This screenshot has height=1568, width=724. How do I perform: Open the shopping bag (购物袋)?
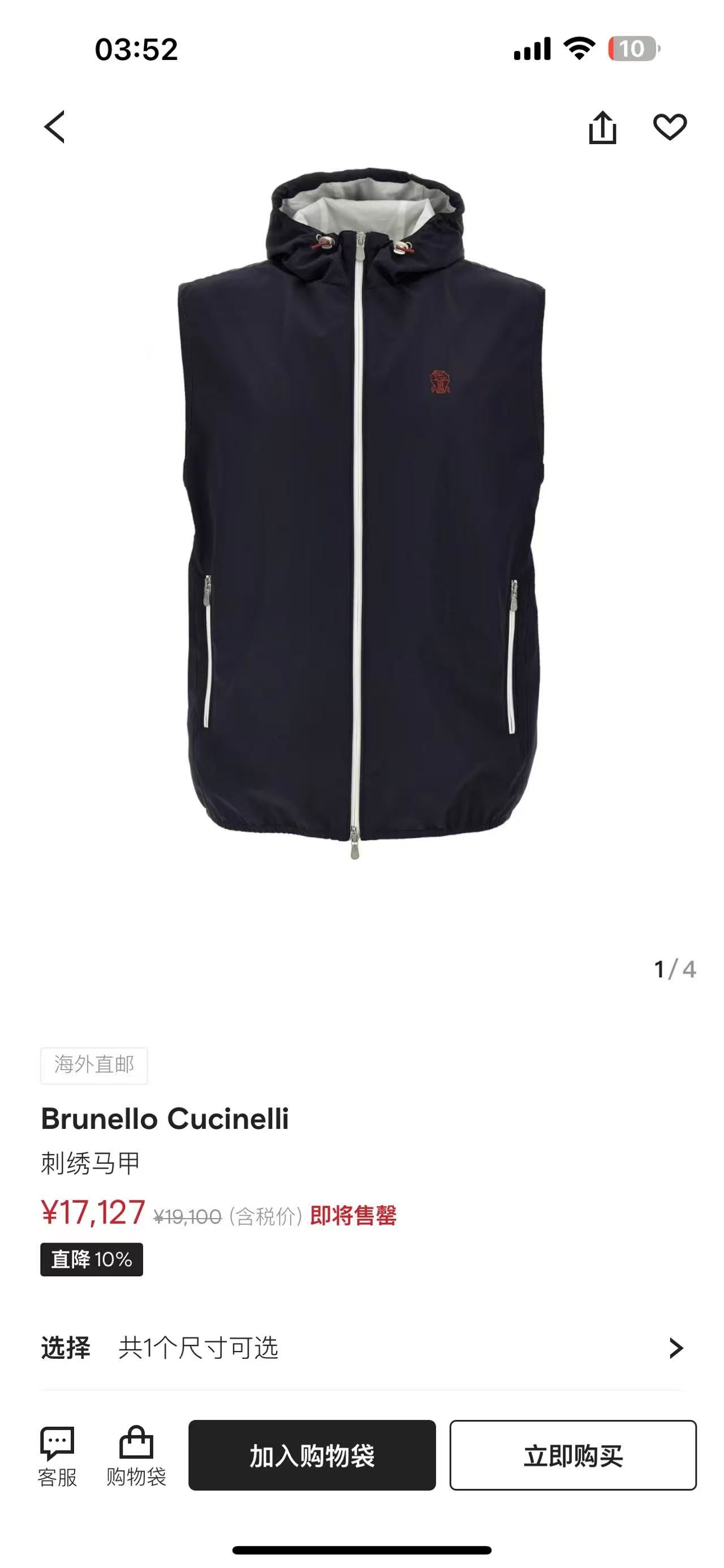(136, 1457)
